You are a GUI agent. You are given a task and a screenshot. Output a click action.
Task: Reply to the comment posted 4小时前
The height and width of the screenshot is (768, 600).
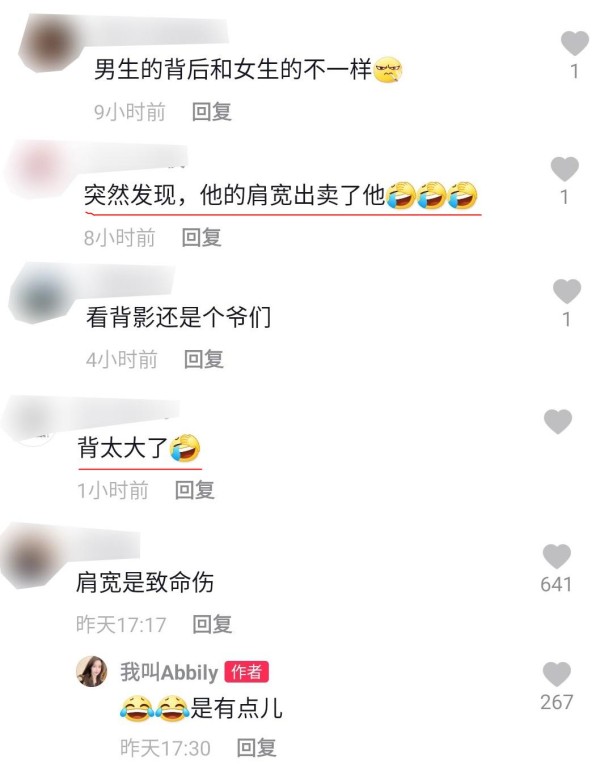pos(203,359)
